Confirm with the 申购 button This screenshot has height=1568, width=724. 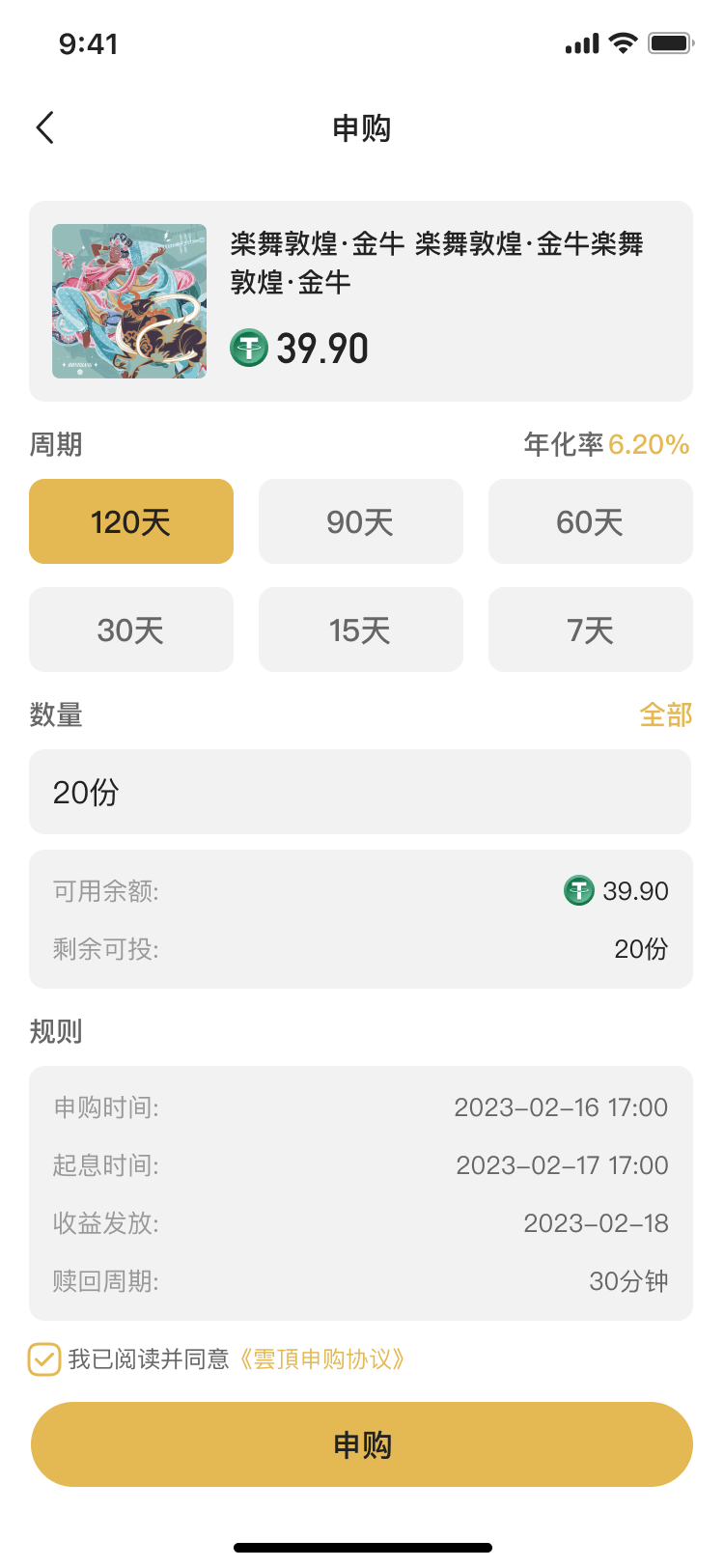[x=362, y=1444]
